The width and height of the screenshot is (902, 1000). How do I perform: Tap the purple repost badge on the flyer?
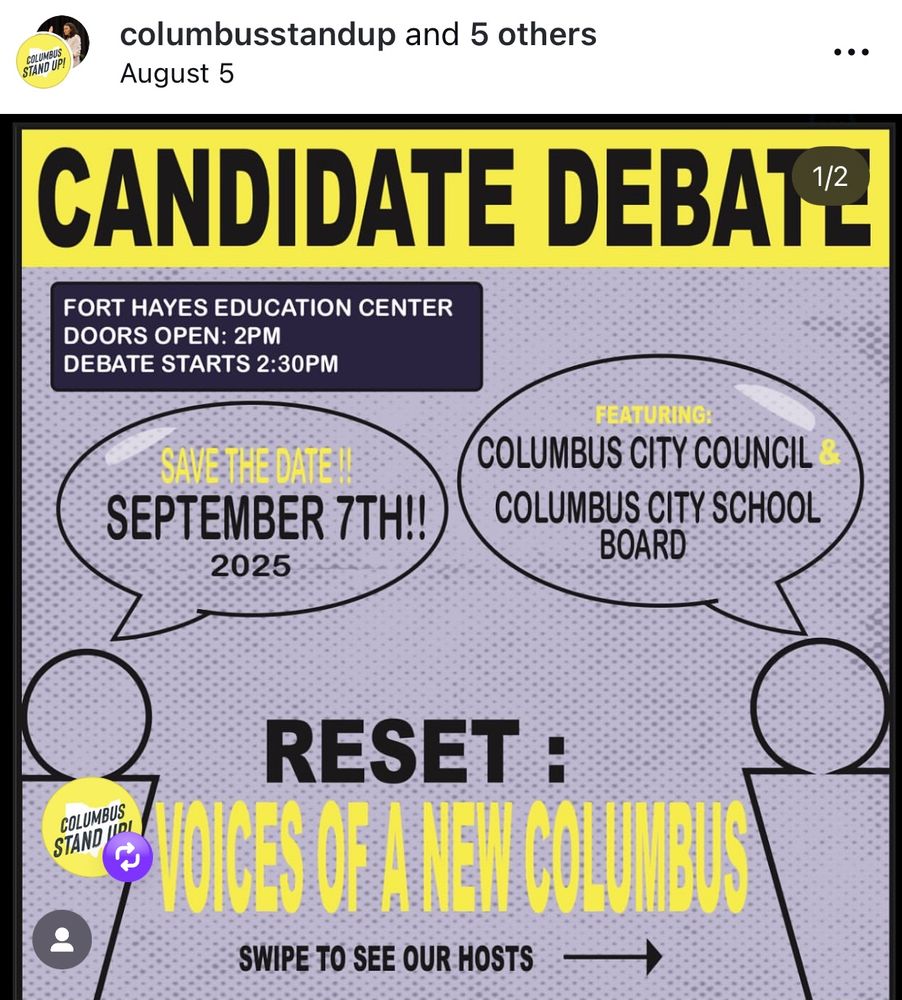128,857
